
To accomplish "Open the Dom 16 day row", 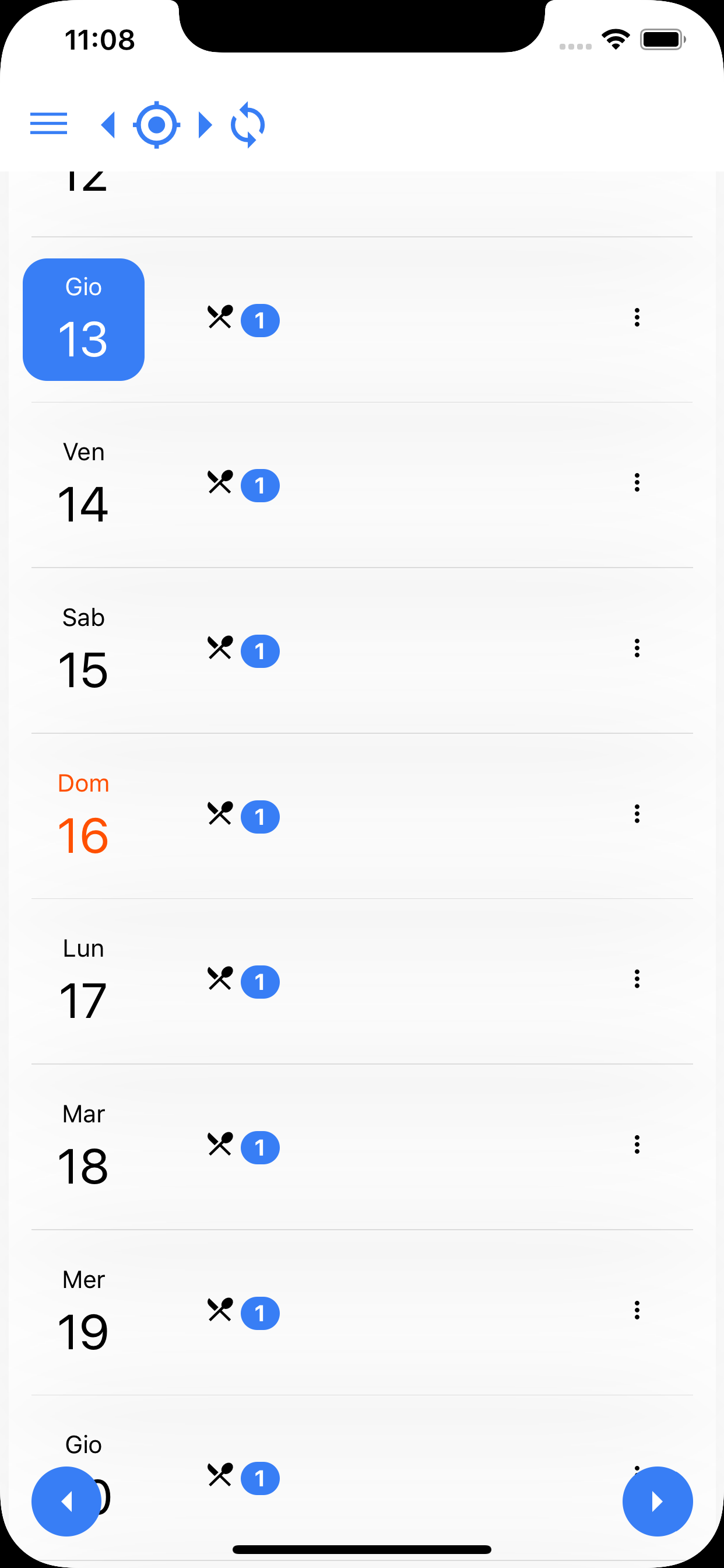I will pos(362,816).
